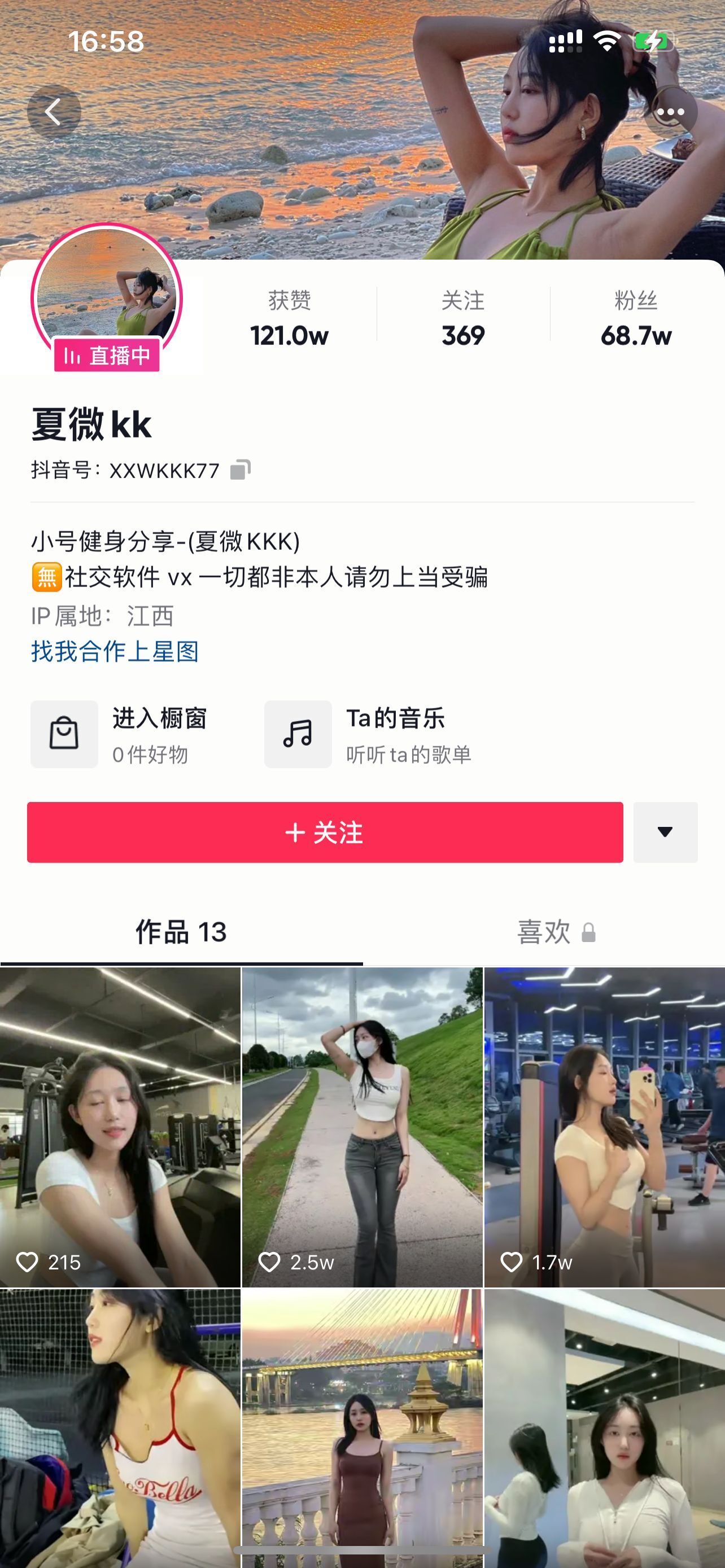Viewport: 725px width, 1568px height.
Task: Play the video with 2.5w likes
Action: pos(362,1126)
